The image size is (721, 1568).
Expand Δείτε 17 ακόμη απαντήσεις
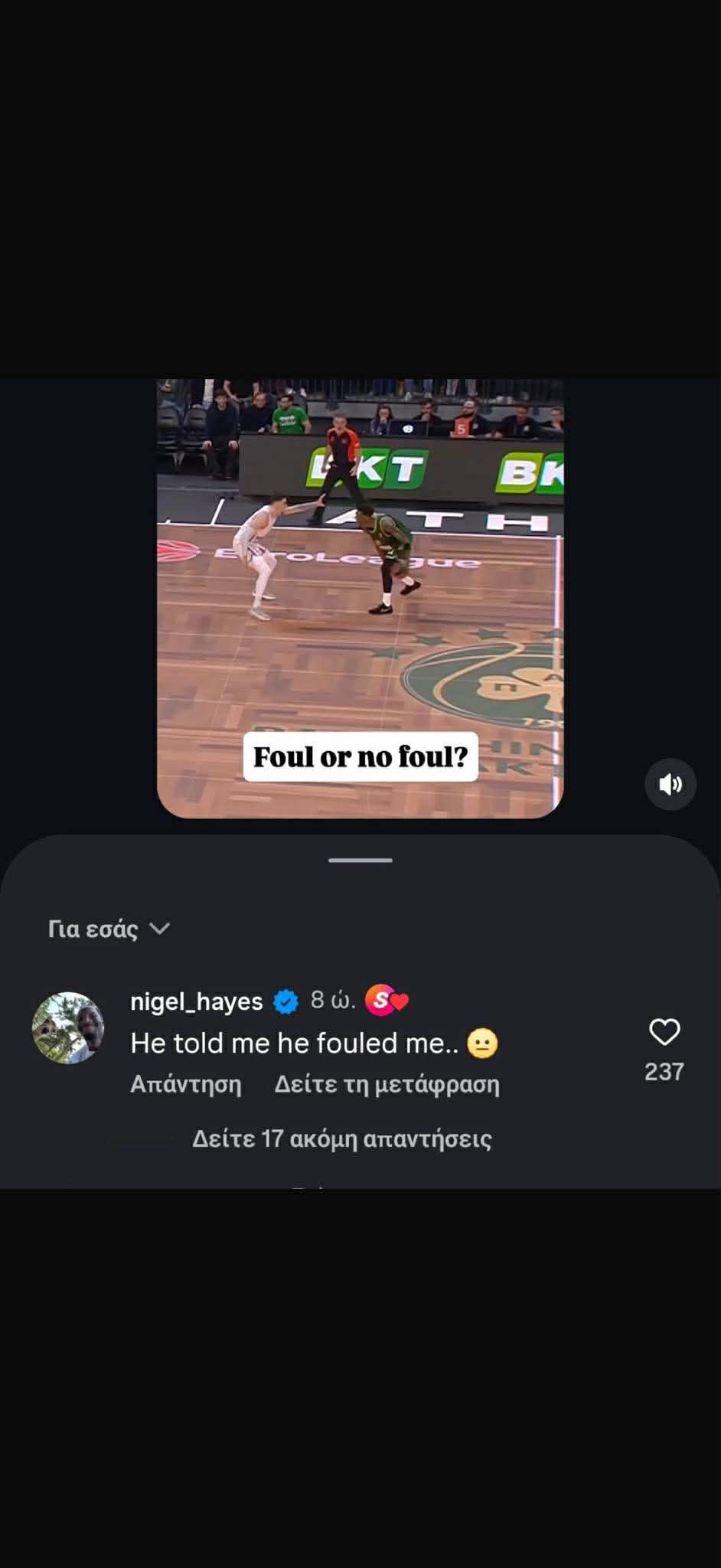tap(341, 1138)
